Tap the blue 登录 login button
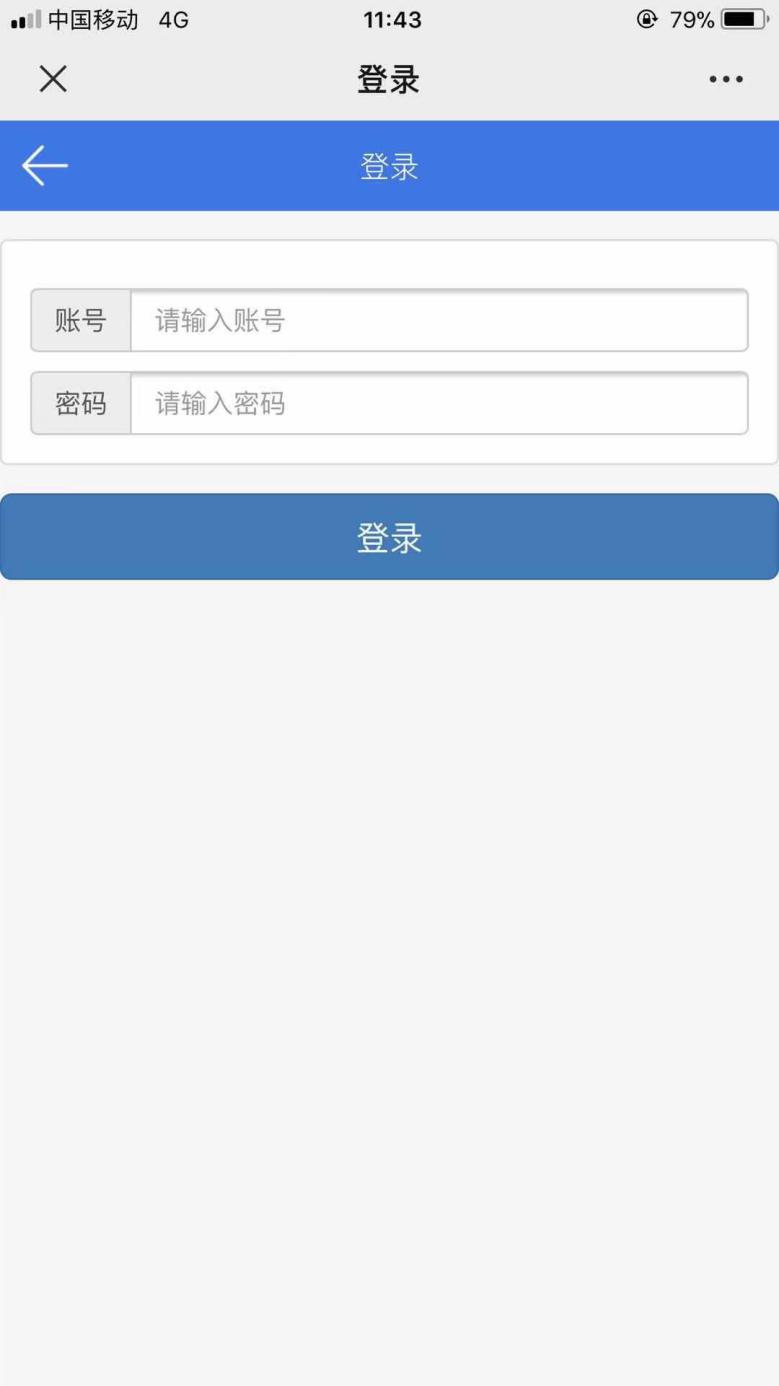 coord(389,537)
